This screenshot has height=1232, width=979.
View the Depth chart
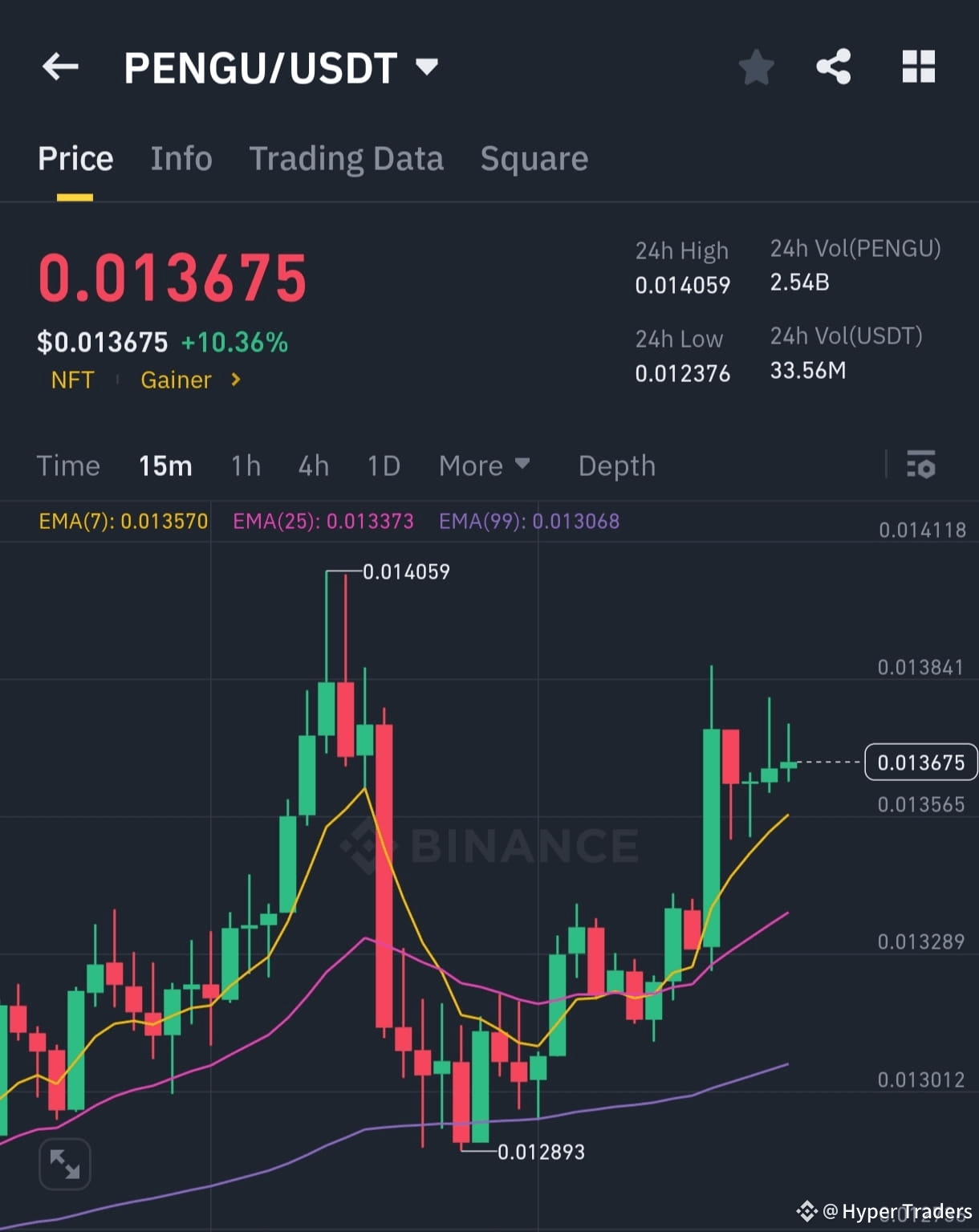pyautogui.click(x=616, y=466)
